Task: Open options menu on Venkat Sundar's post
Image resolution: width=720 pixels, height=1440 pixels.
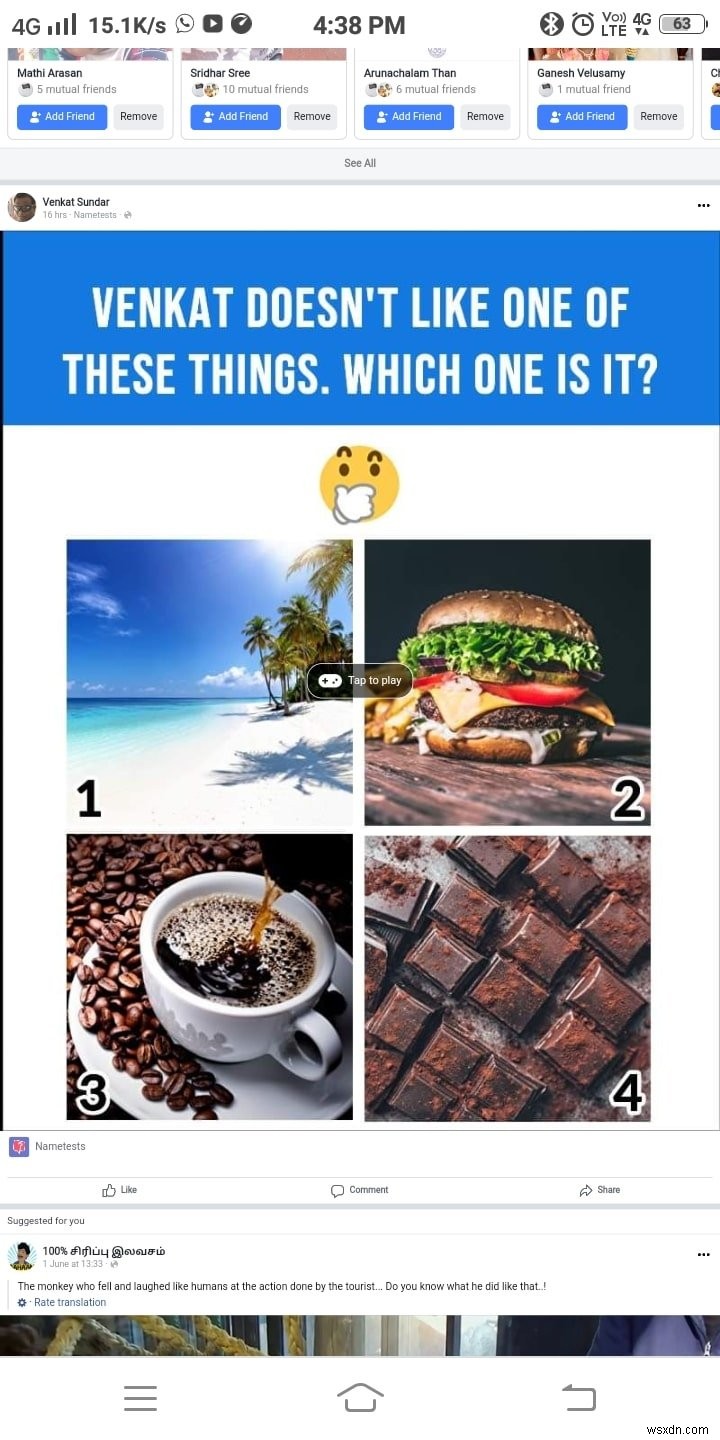Action: pos(703,206)
